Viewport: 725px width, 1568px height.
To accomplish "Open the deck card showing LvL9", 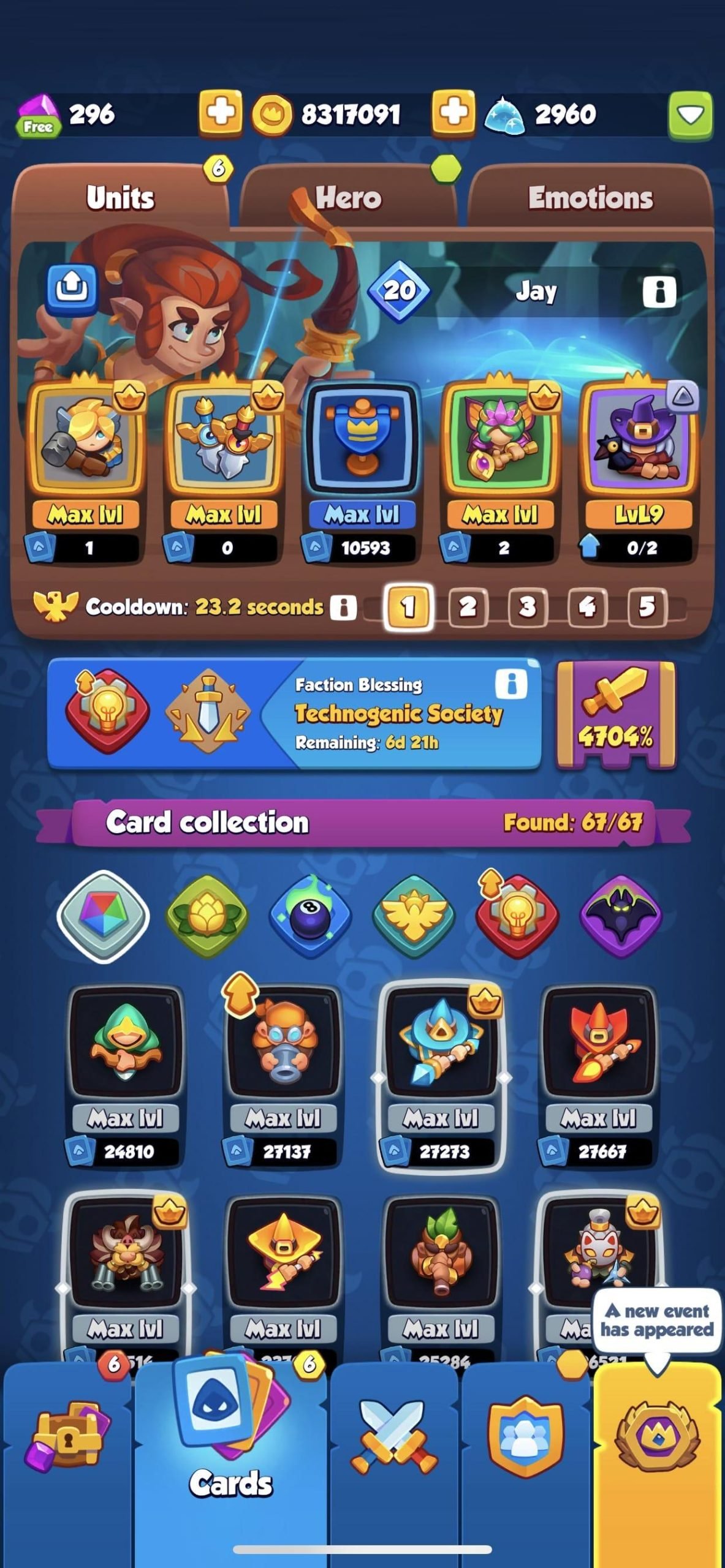I will pyautogui.click(x=639, y=470).
